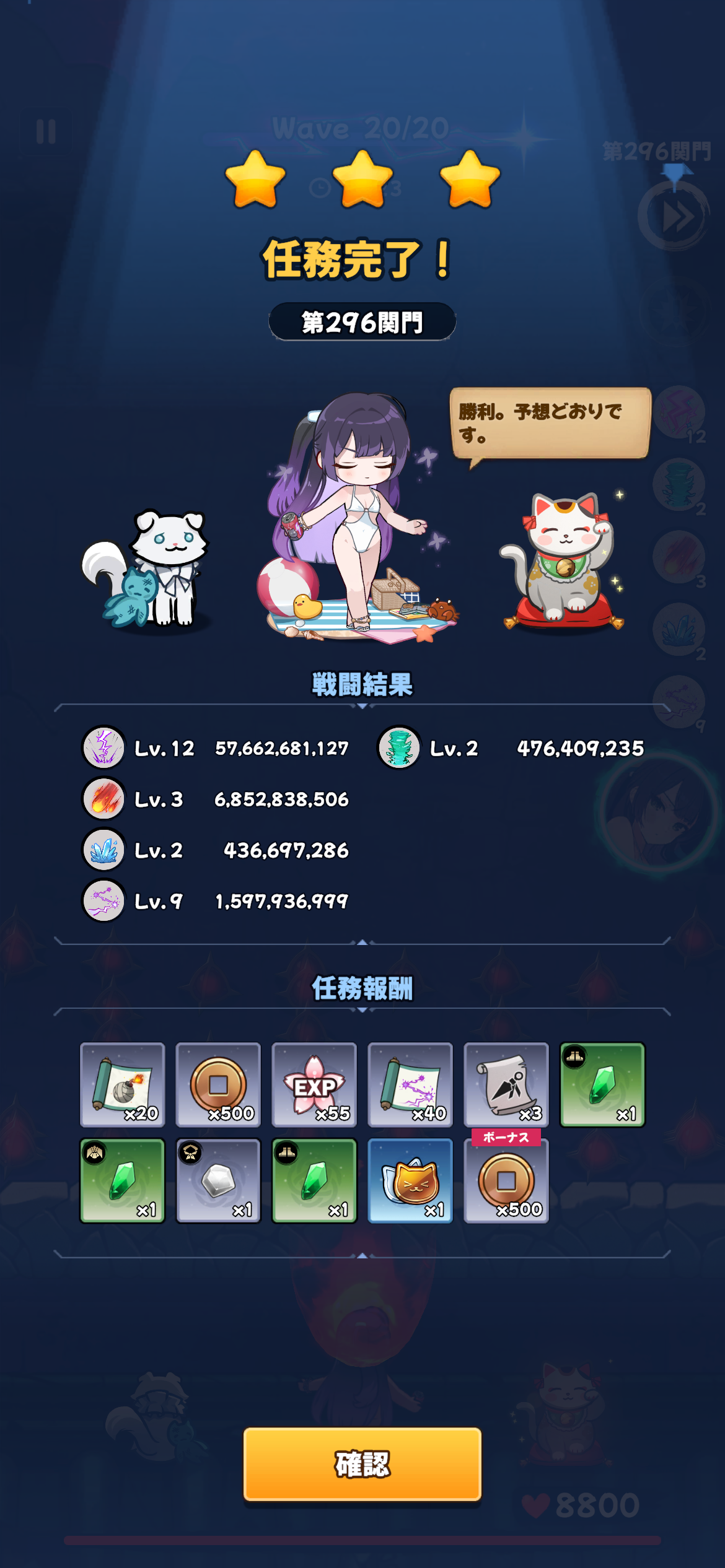Viewport: 725px width, 1568px height.
Task: Check the kunai scroll x3 reward
Action: [x=506, y=1084]
